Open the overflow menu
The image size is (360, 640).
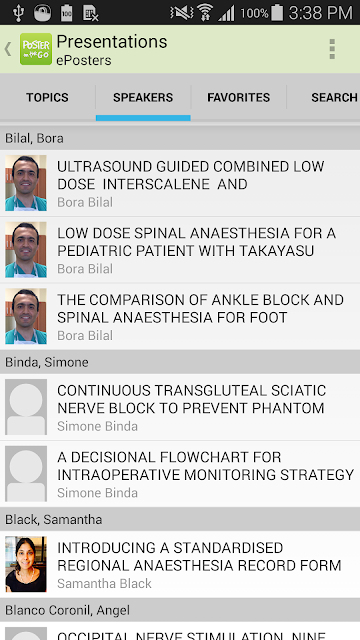[332, 49]
